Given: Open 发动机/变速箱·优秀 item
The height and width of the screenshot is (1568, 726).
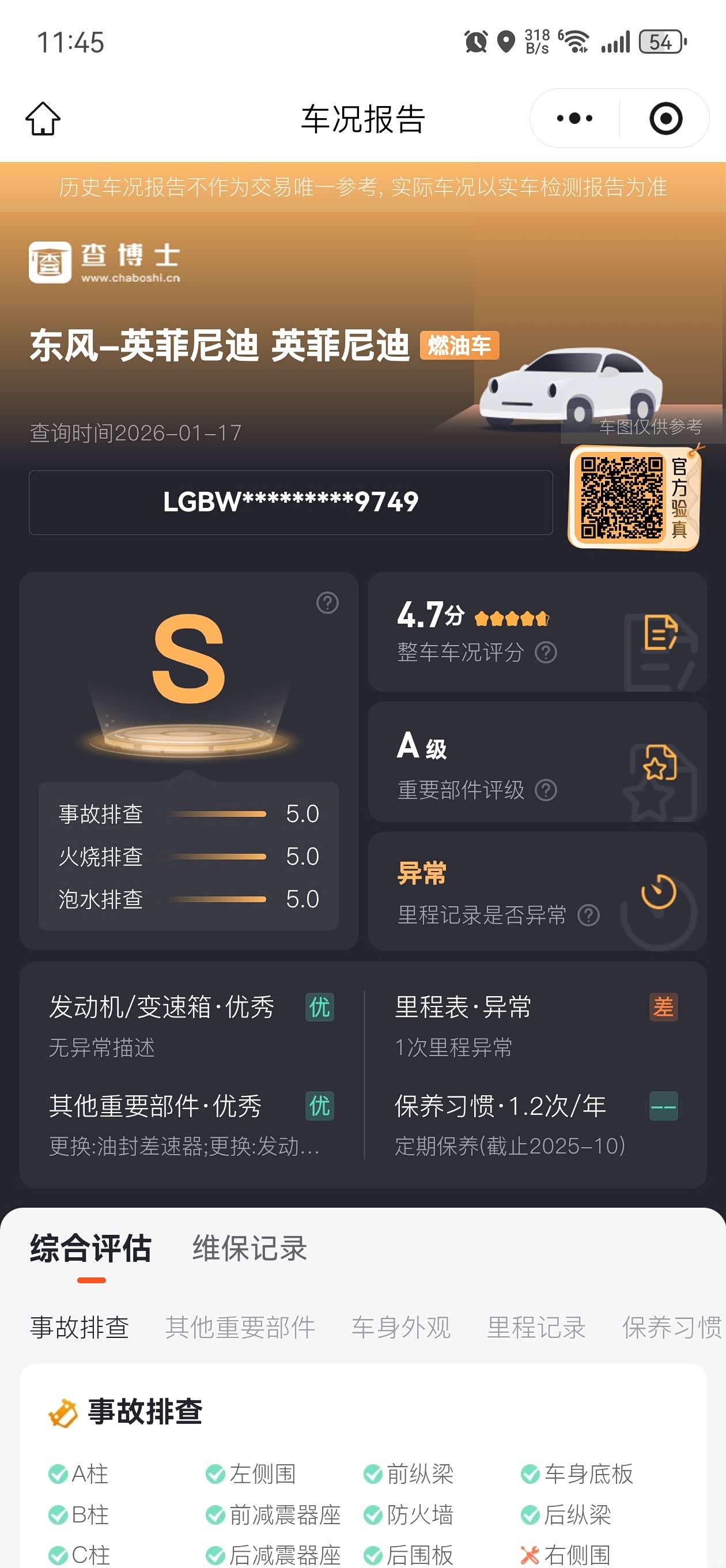Looking at the screenshot, I should [x=191, y=1026].
